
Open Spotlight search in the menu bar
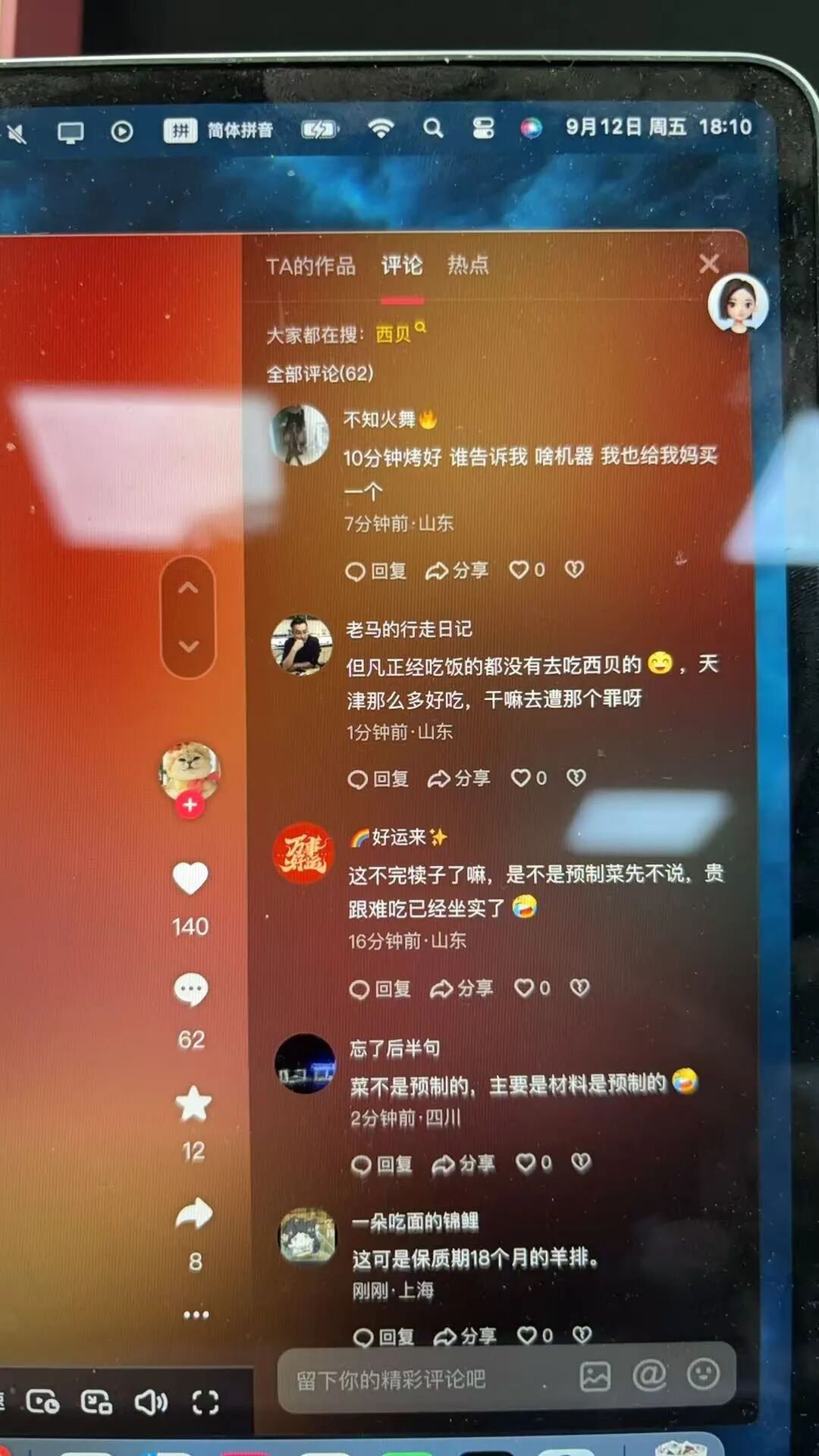tap(433, 129)
